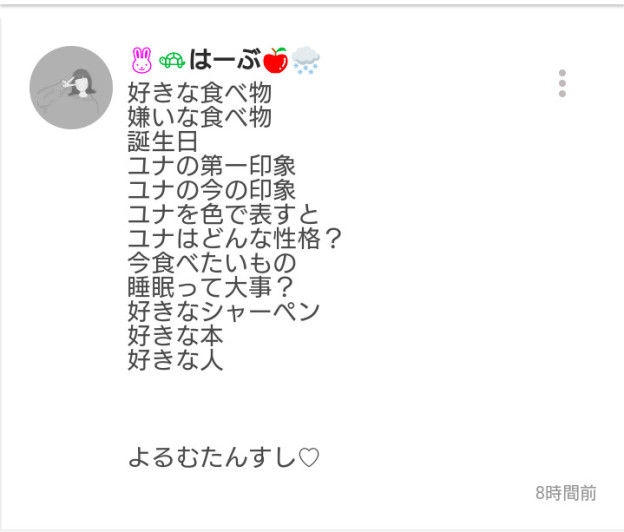The width and height of the screenshot is (624, 532).
Task: Open the profile picture of the poster
Action: [70, 88]
